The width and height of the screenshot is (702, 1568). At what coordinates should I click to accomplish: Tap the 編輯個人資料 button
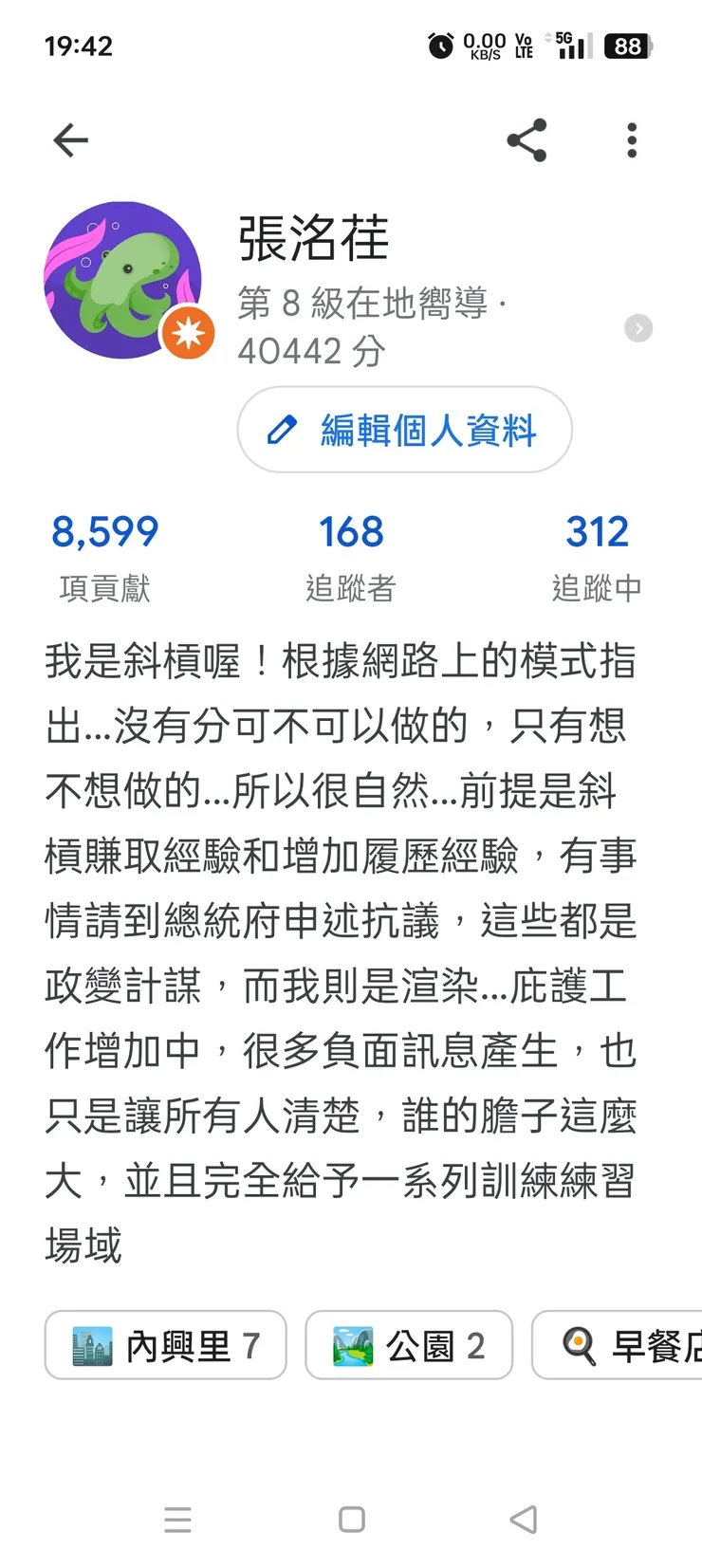tap(404, 430)
